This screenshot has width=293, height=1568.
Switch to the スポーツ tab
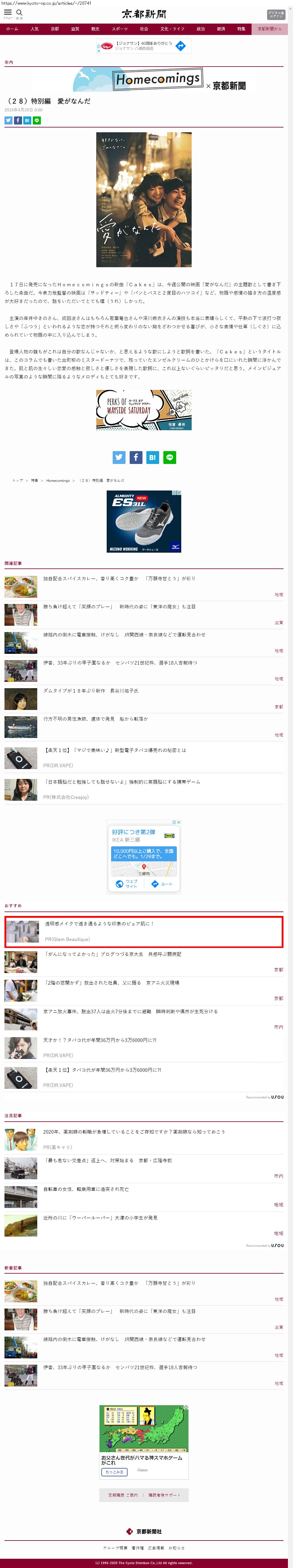(x=120, y=29)
